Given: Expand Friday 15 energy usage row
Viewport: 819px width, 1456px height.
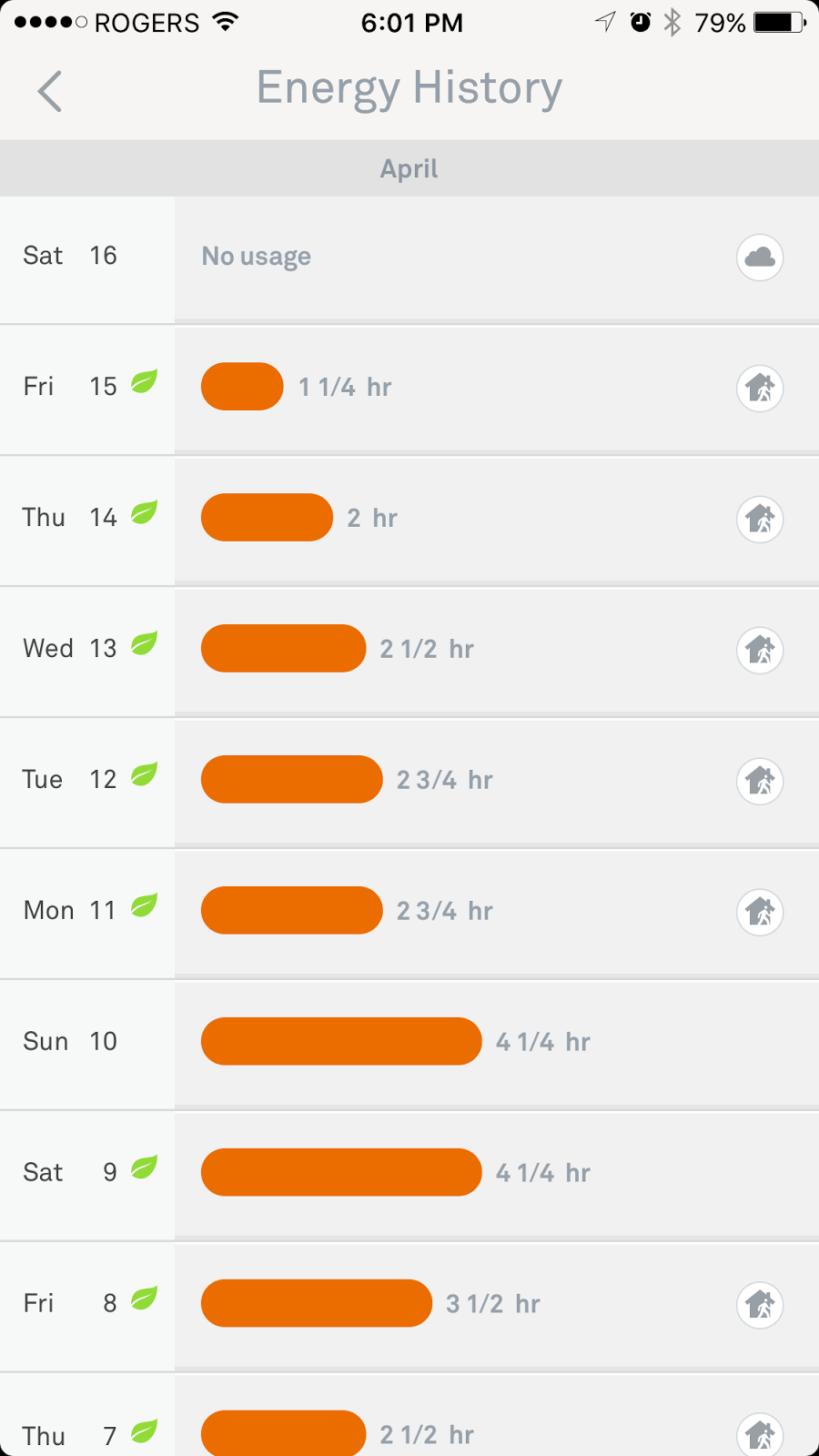Looking at the screenshot, I should pyautogui.click(x=409, y=389).
